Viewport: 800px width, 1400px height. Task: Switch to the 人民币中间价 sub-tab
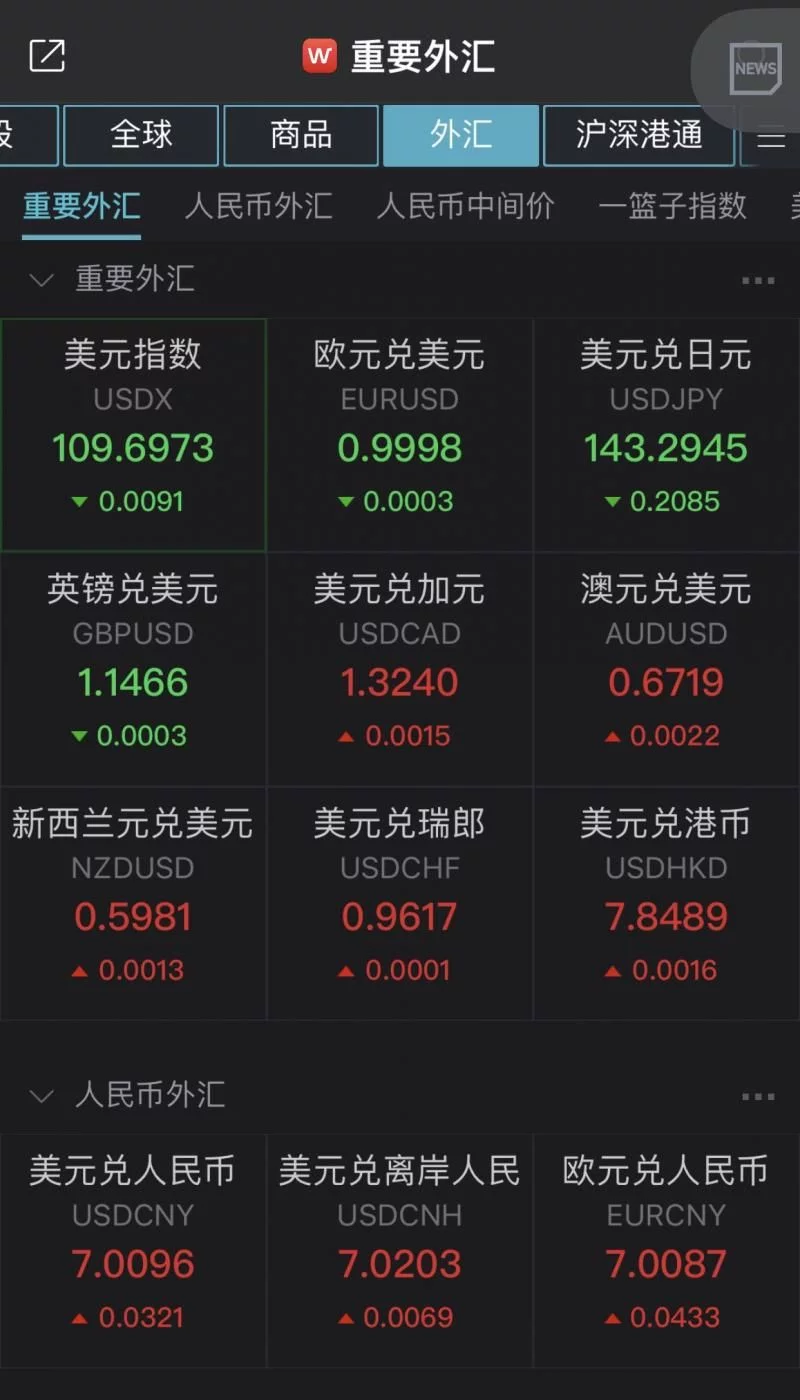(x=465, y=206)
